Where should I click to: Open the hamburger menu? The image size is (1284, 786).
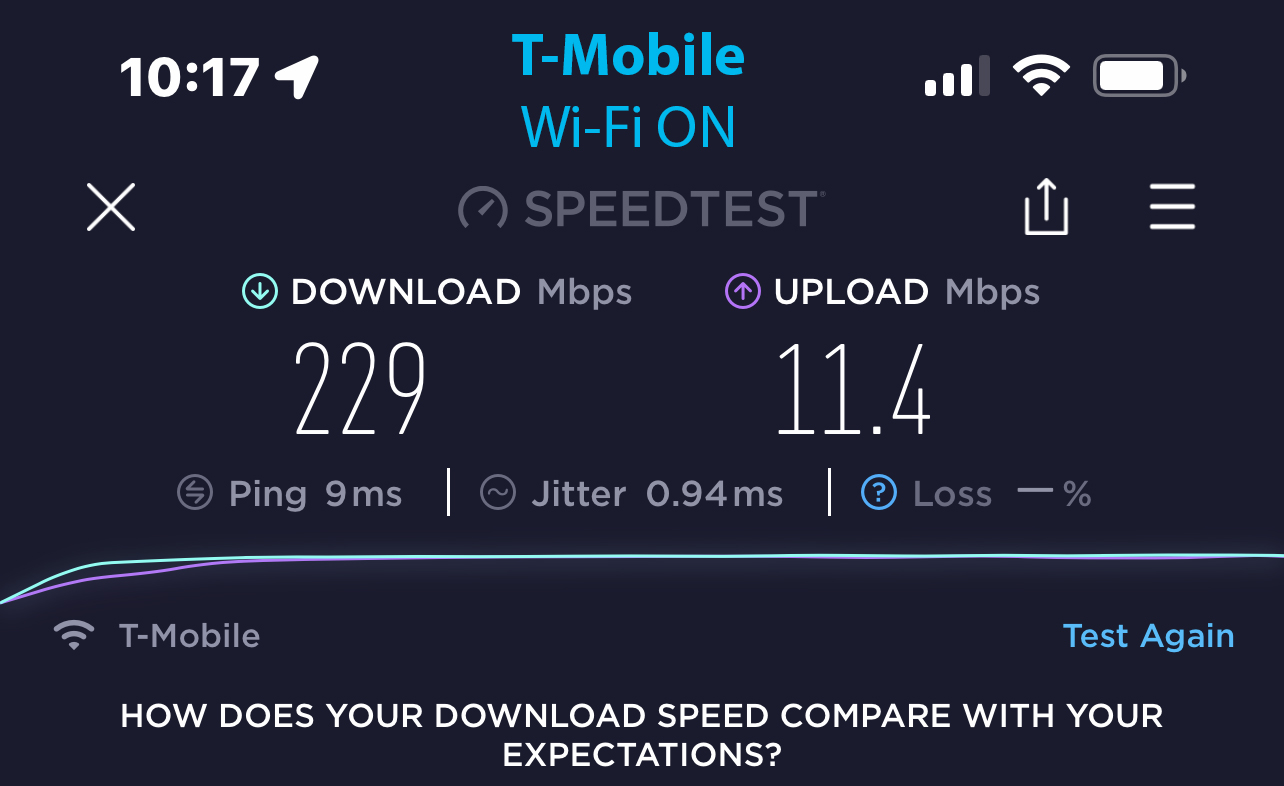[x=1172, y=208]
